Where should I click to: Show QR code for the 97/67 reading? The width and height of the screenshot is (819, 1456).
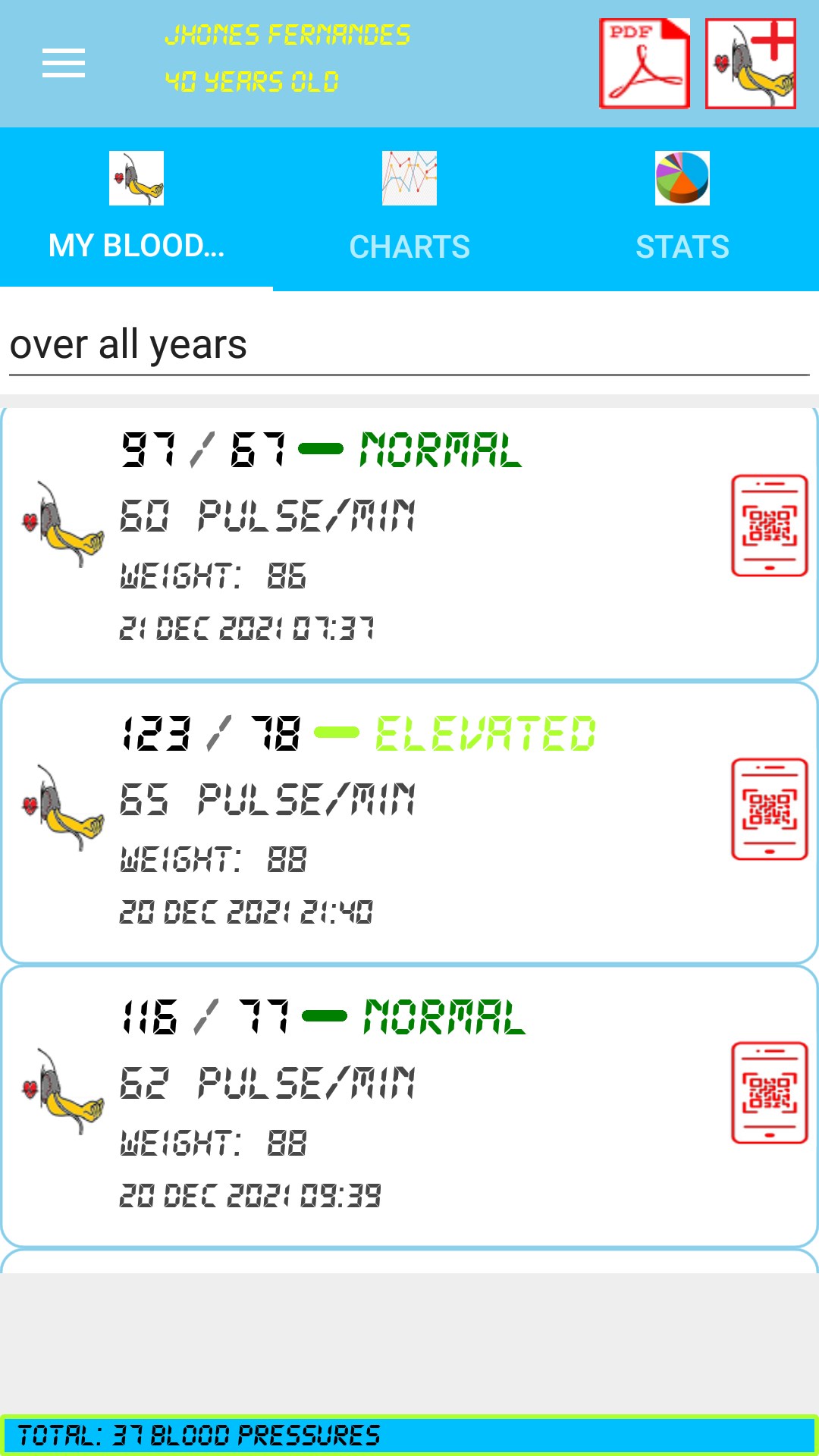(x=769, y=526)
